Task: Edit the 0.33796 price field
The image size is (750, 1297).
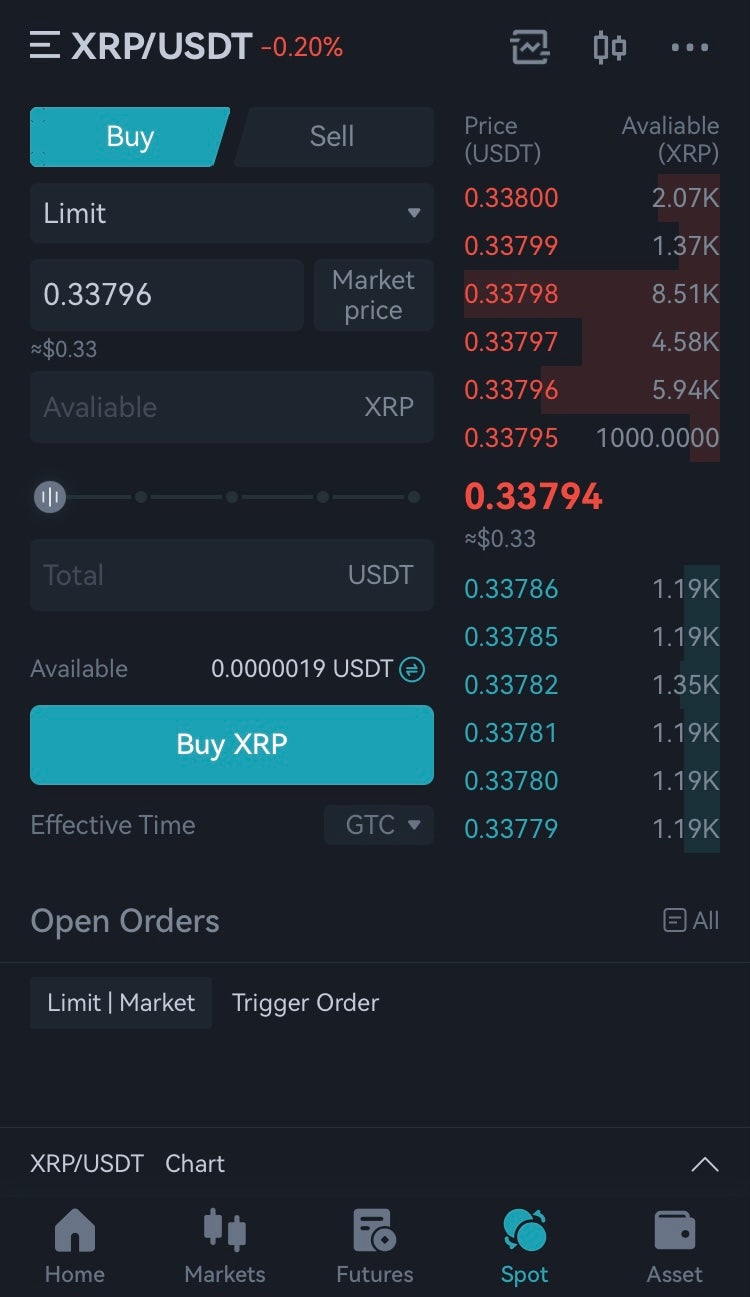Action: point(166,294)
